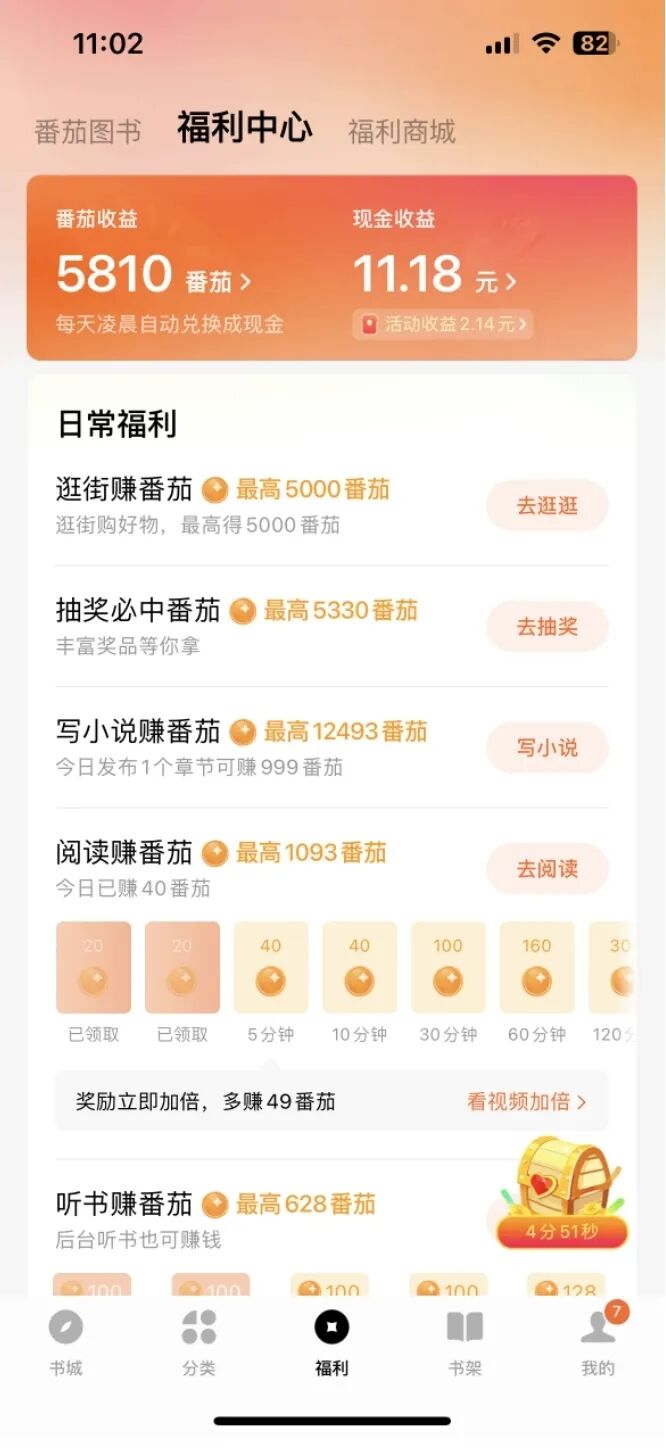
Task: Select the 30分钟 reading reward coin
Action: pos(448,968)
